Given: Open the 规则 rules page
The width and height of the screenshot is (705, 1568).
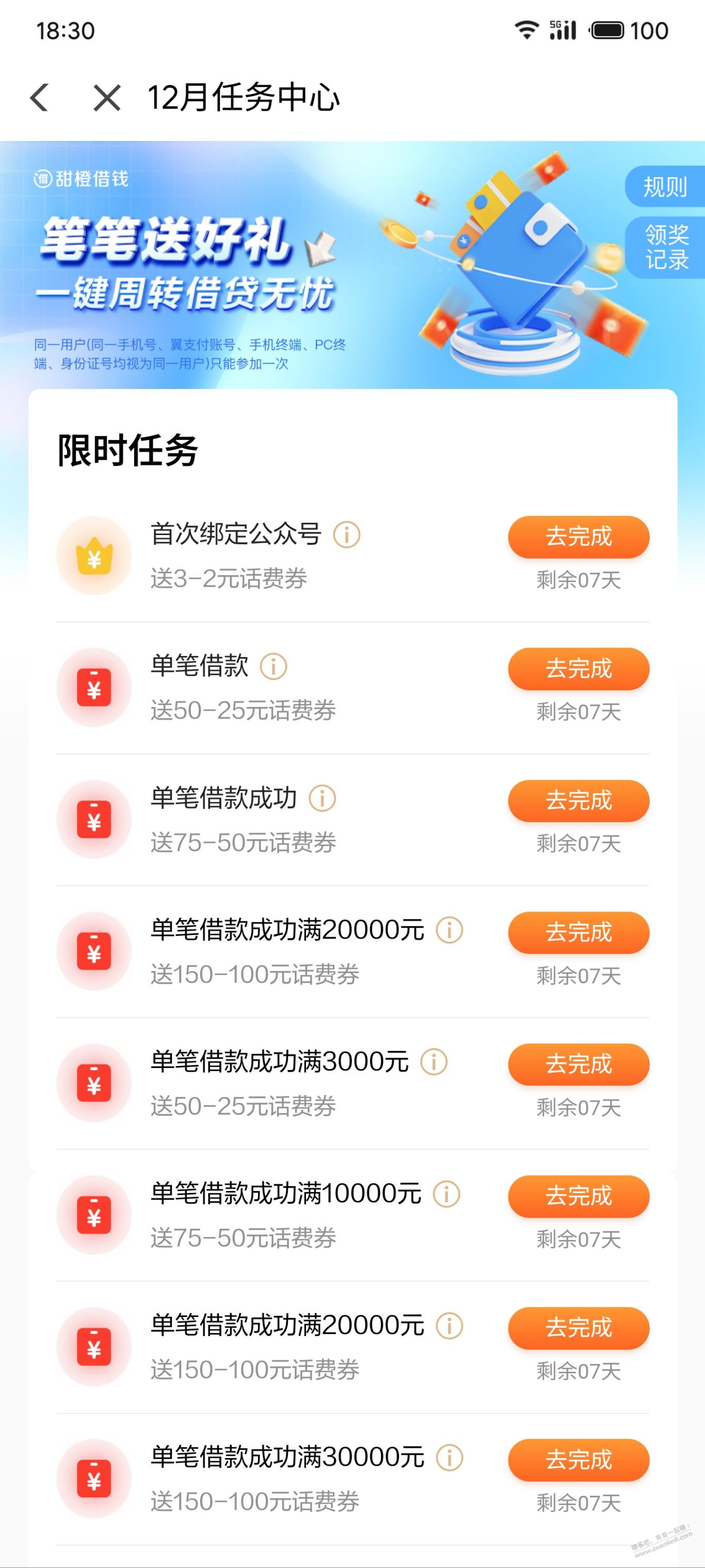Looking at the screenshot, I should tap(665, 186).
